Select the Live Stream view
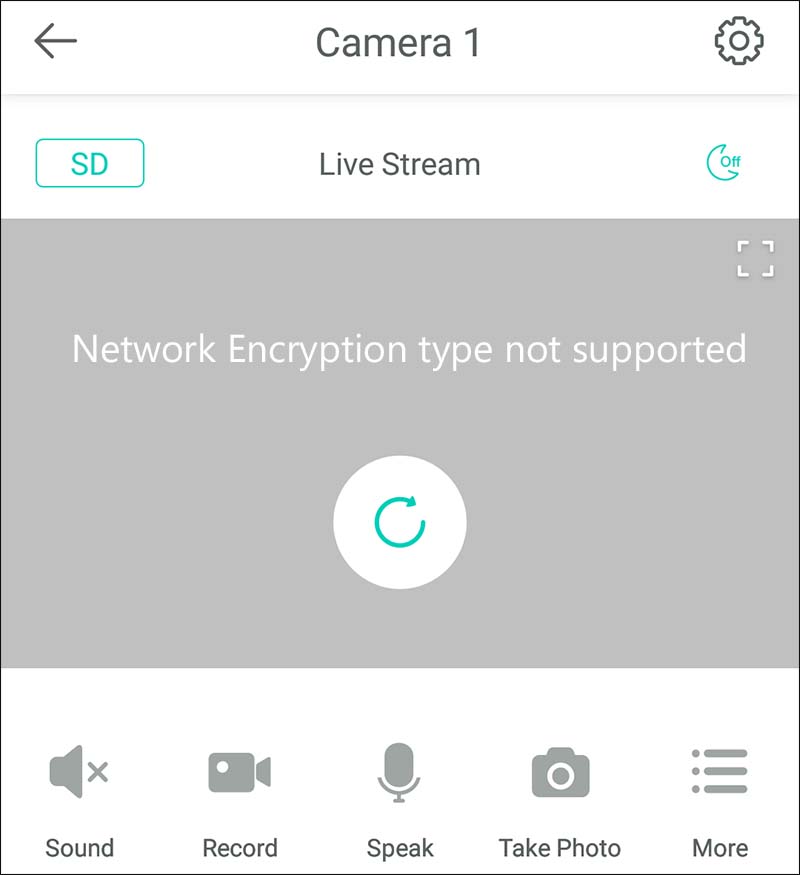 click(x=399, y=163)
